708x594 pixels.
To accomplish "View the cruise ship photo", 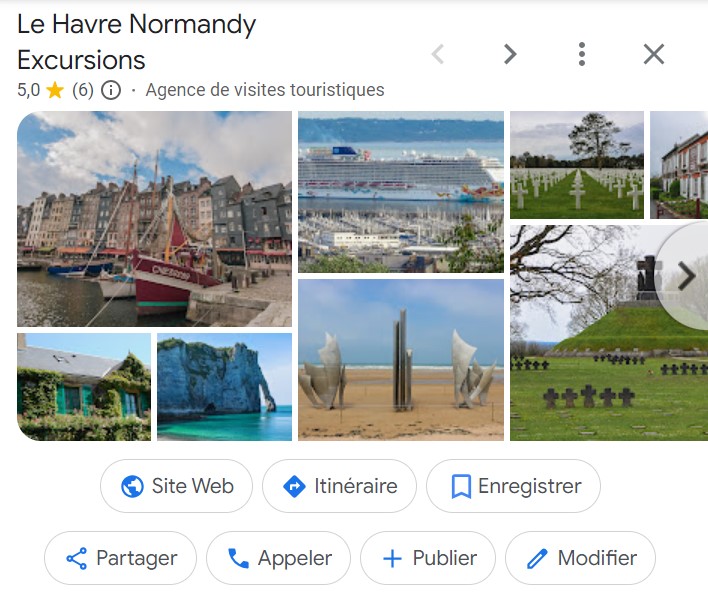I will [401, 192].
